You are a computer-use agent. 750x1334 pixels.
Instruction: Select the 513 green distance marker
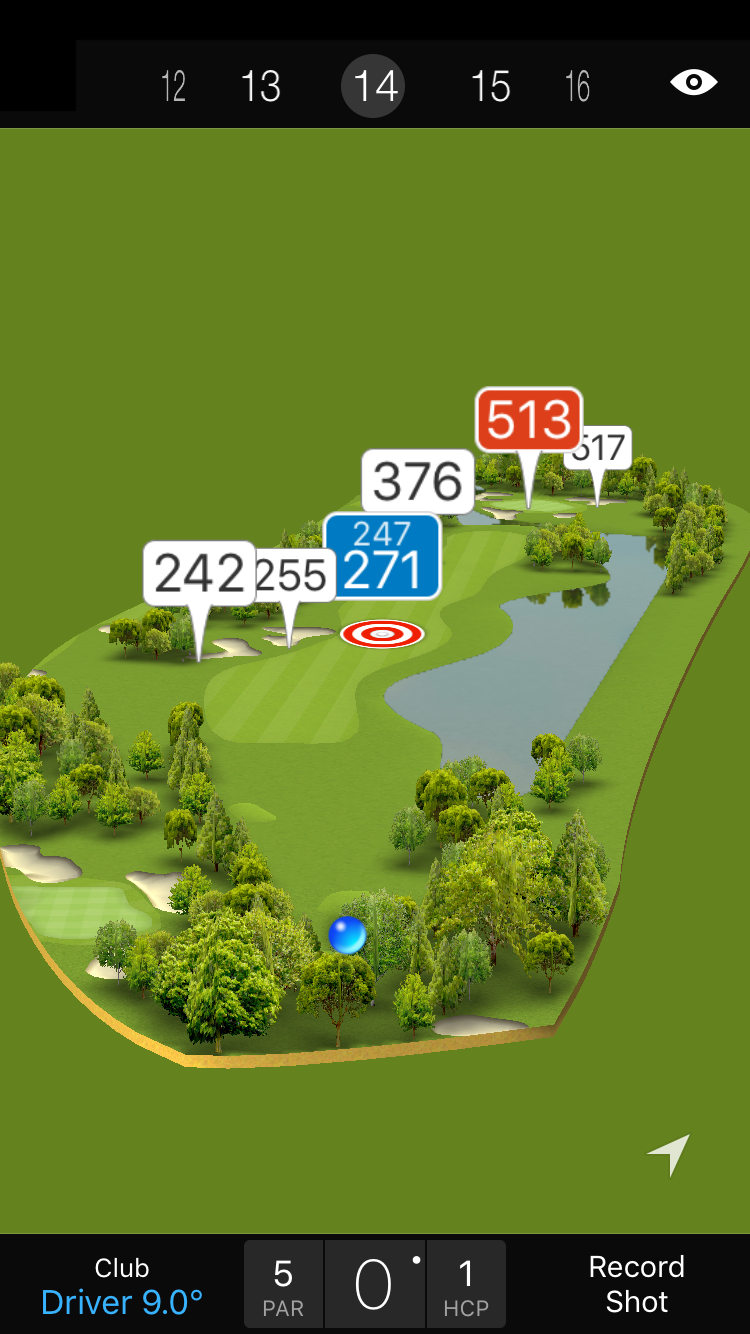click(x=529, y=420)
